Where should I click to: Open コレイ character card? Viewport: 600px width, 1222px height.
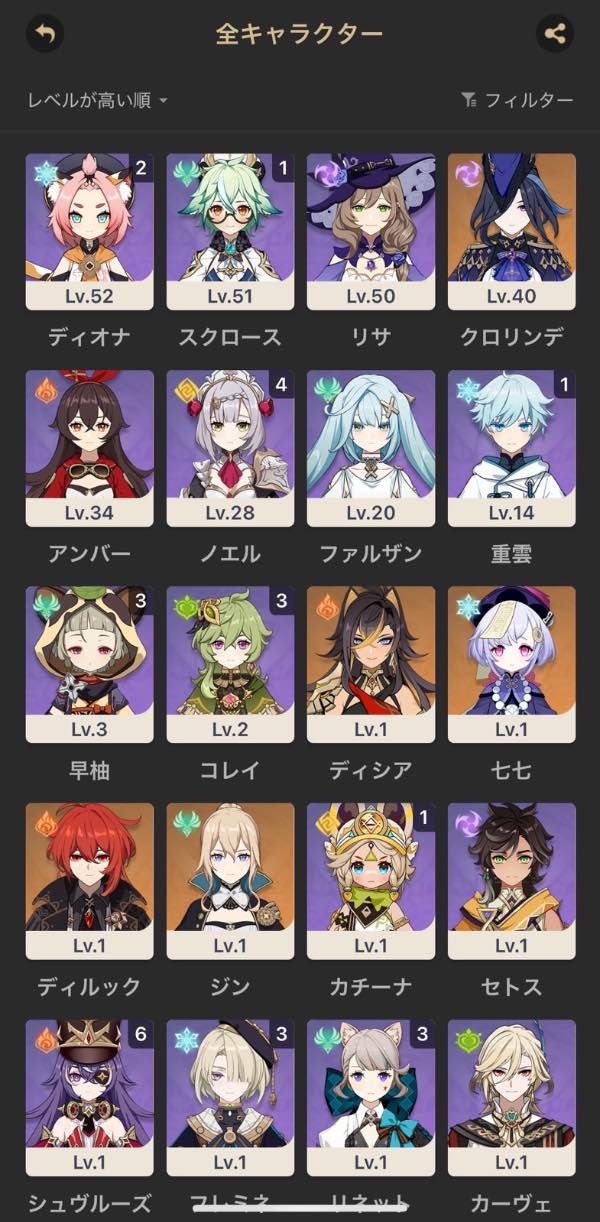click(x=230, y=664)
